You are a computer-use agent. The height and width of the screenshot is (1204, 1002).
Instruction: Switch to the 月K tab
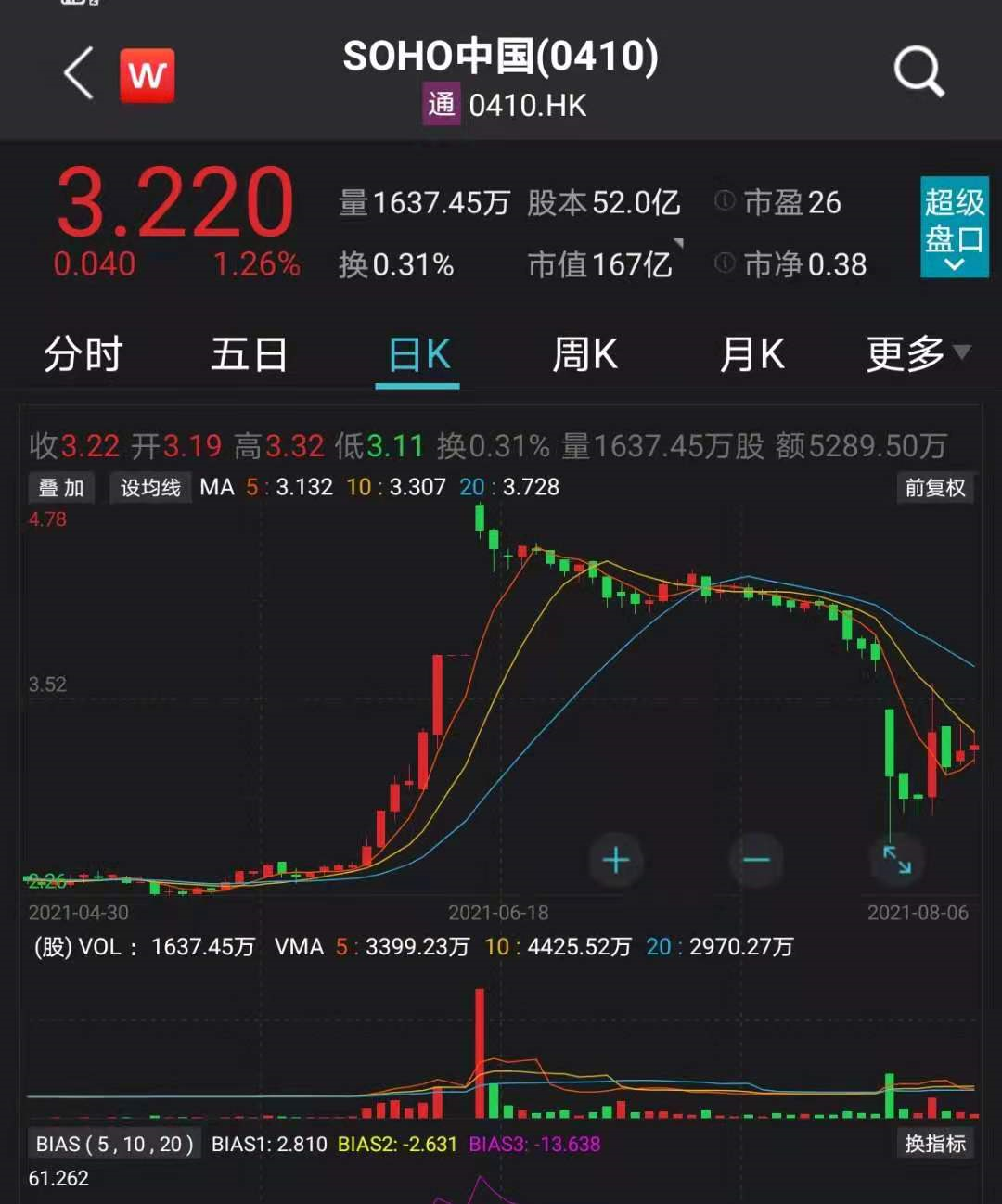751,354
